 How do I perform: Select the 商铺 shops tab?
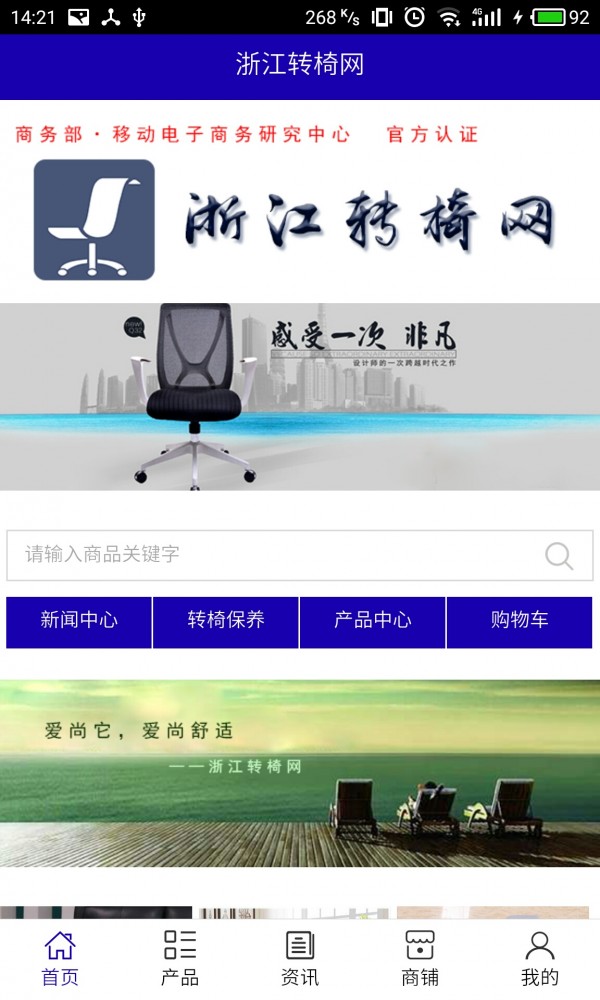pos(420,958)
